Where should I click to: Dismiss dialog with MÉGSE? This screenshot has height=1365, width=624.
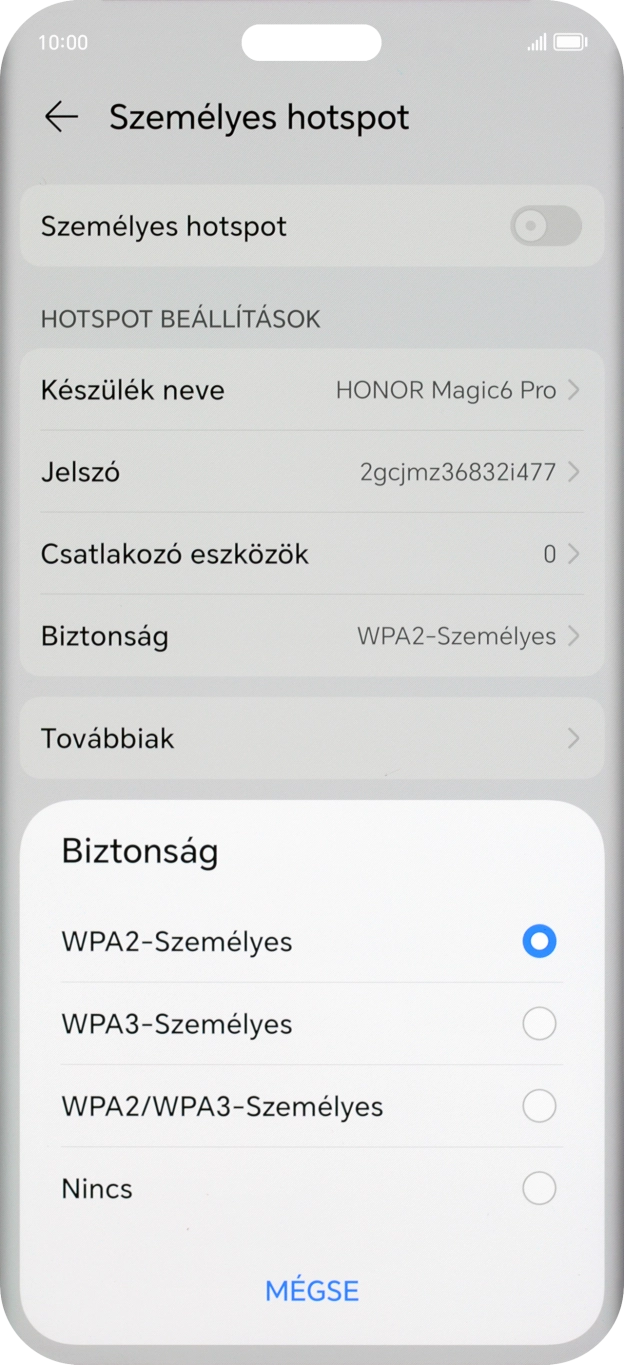[x=312, y=1290]
